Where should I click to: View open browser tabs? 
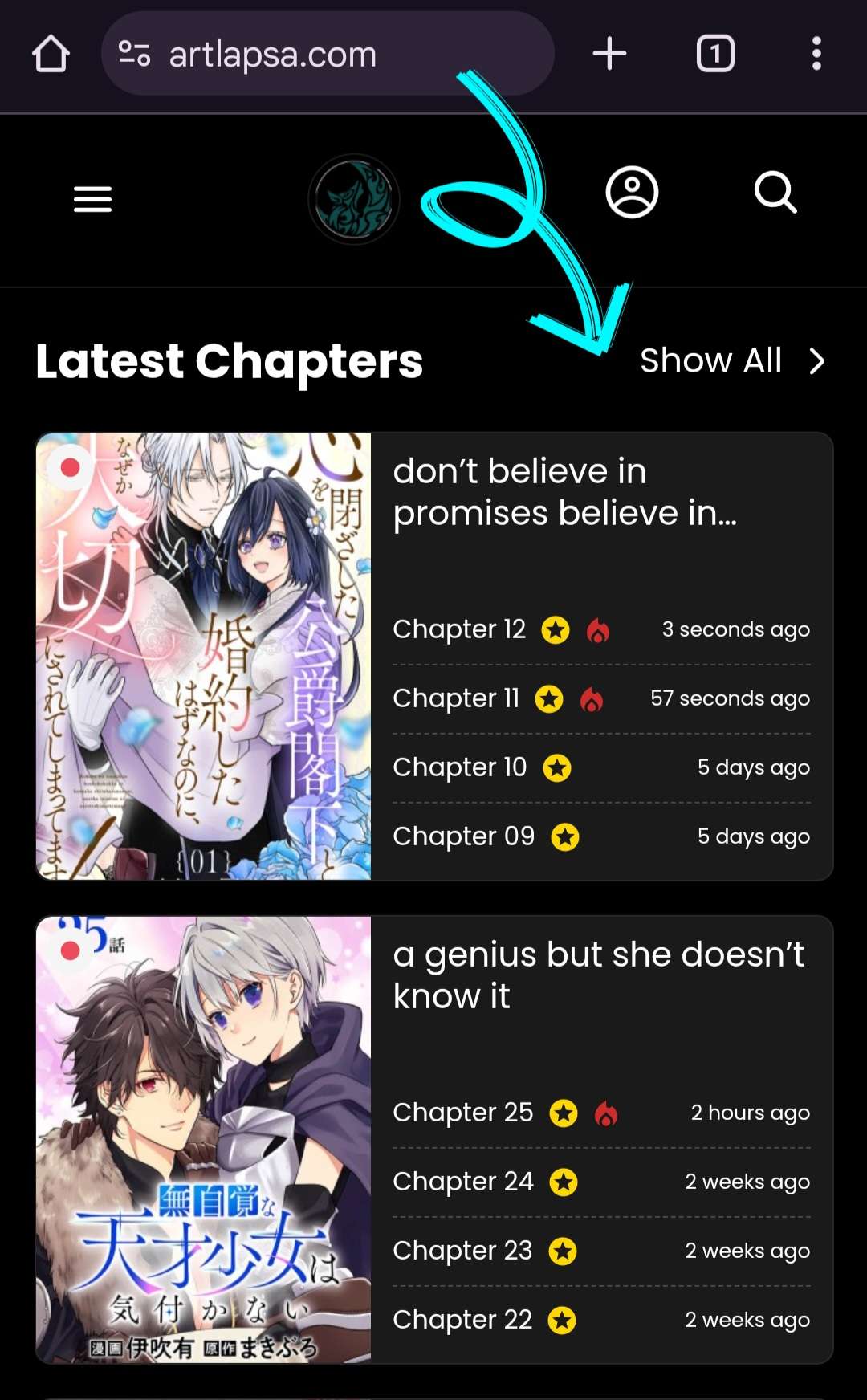pyautogui.click(x=714, y=55)
